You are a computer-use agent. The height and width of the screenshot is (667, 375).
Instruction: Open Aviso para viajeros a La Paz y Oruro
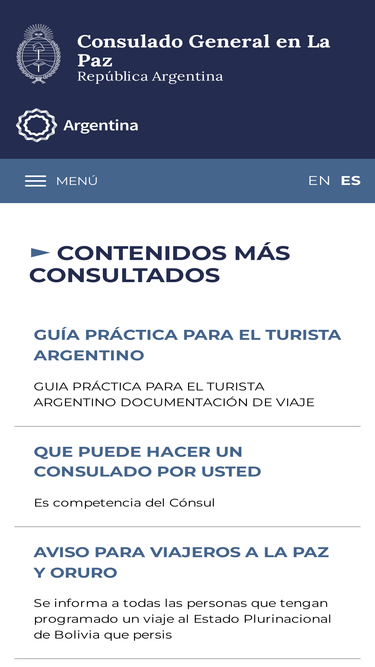click(x=181, y=562)
